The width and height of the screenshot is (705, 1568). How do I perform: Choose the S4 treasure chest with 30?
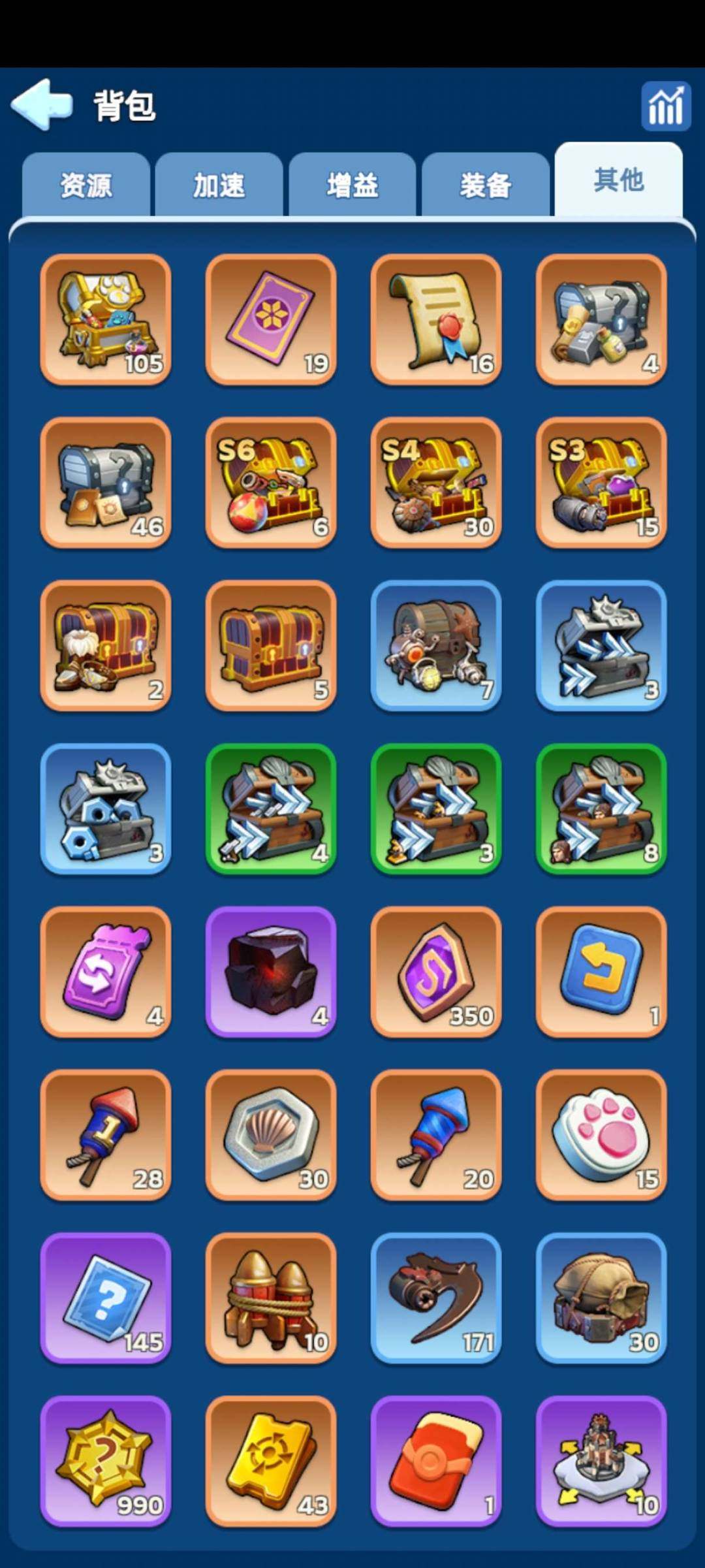click(436, 483)
